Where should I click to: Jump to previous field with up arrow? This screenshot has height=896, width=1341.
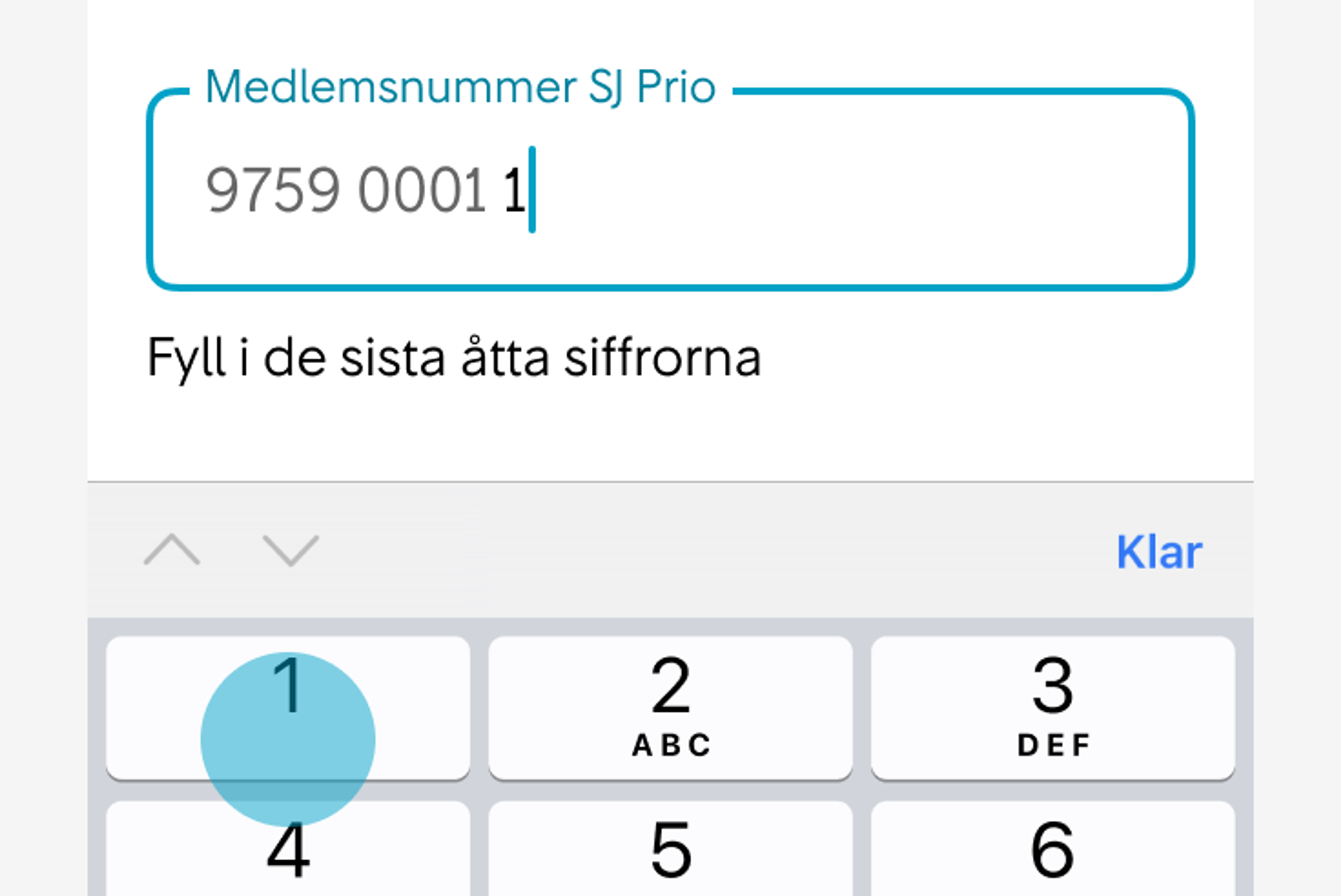pos(171,550)
